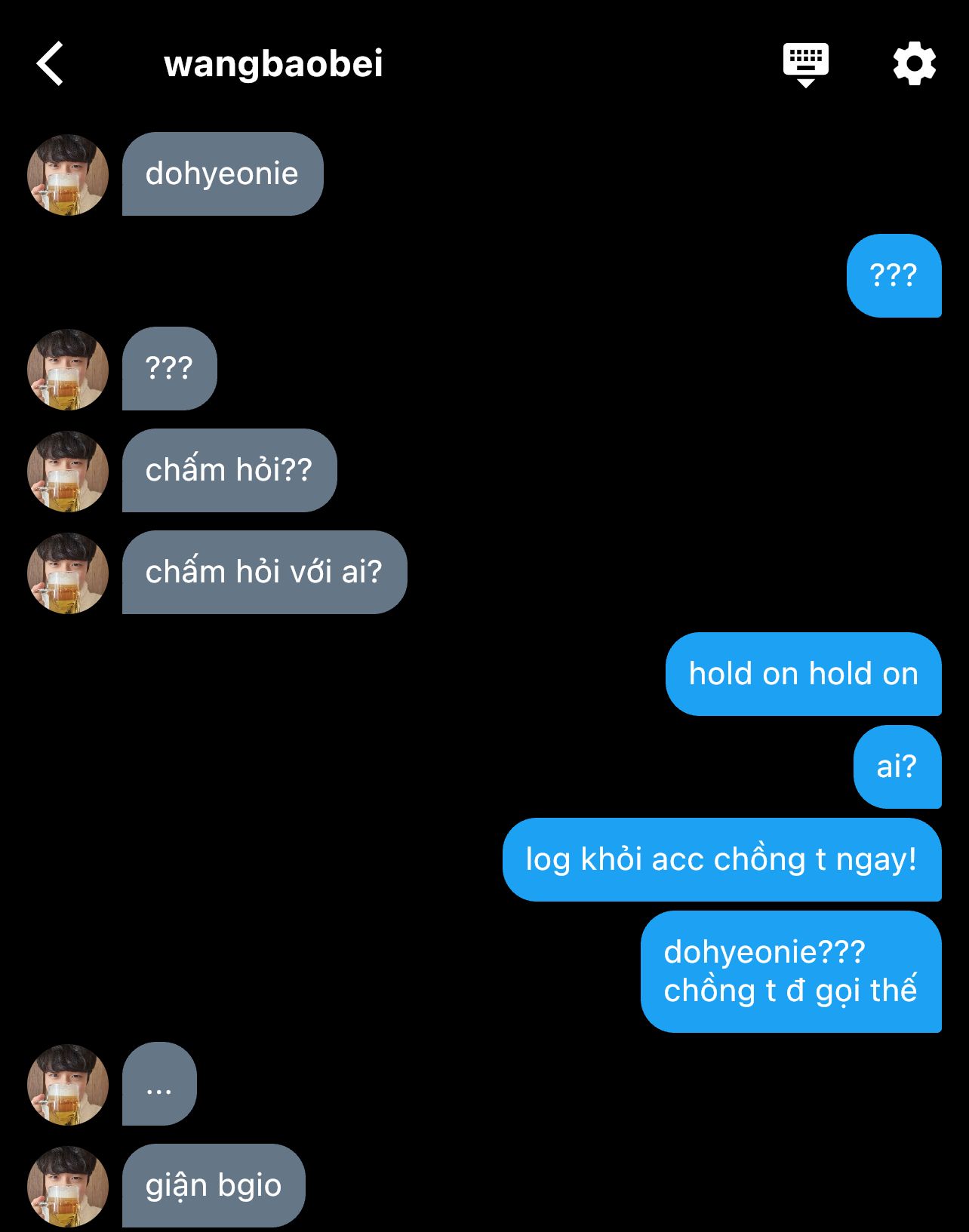Tap the avatar beside the "dohyeonie" message
This screenshot has width=969, height=1232.
tap(68, 175)
